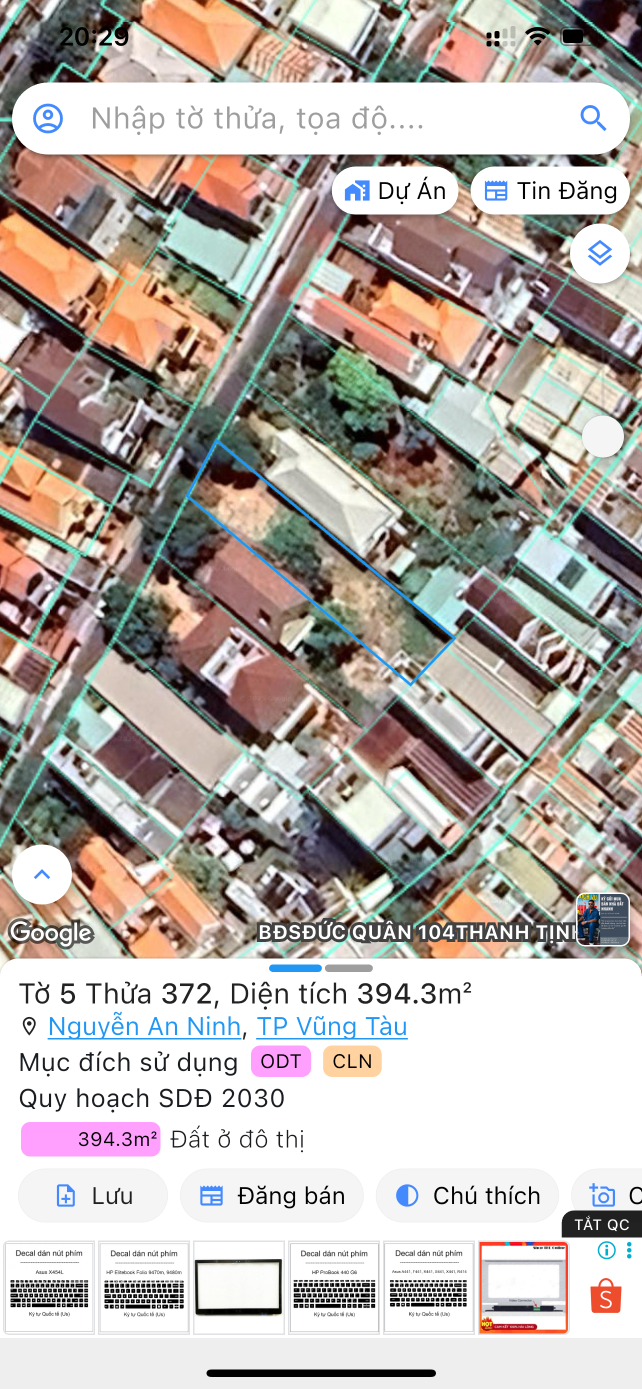Open the Shopee bag ad icon
The height and width of the screenshot is (1389, 642).
[605, 1297]
